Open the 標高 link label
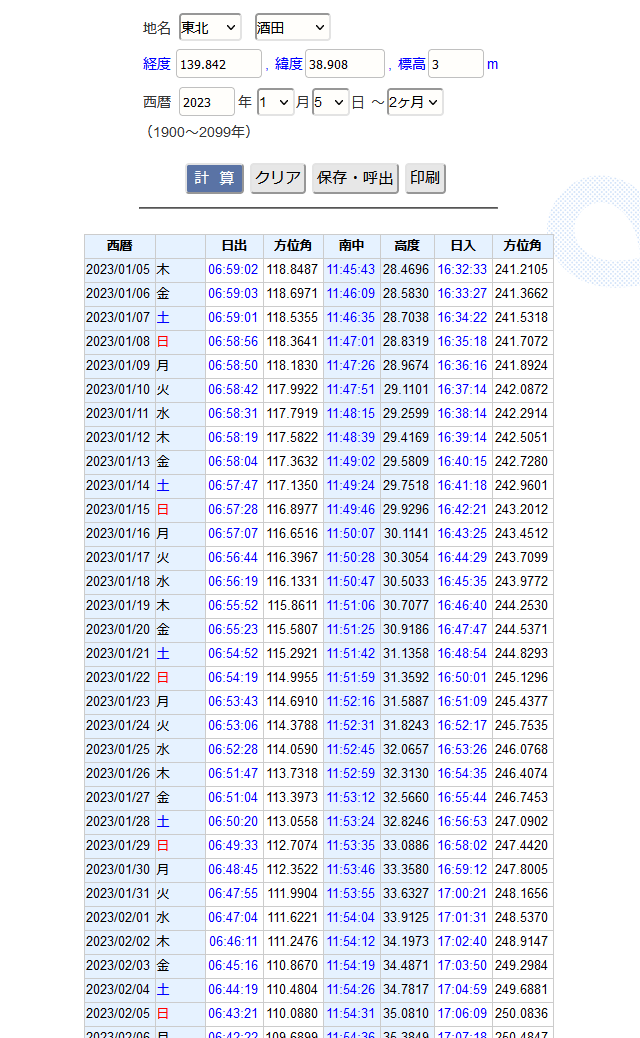This screenshot has width=640, height=1038. 412,64
